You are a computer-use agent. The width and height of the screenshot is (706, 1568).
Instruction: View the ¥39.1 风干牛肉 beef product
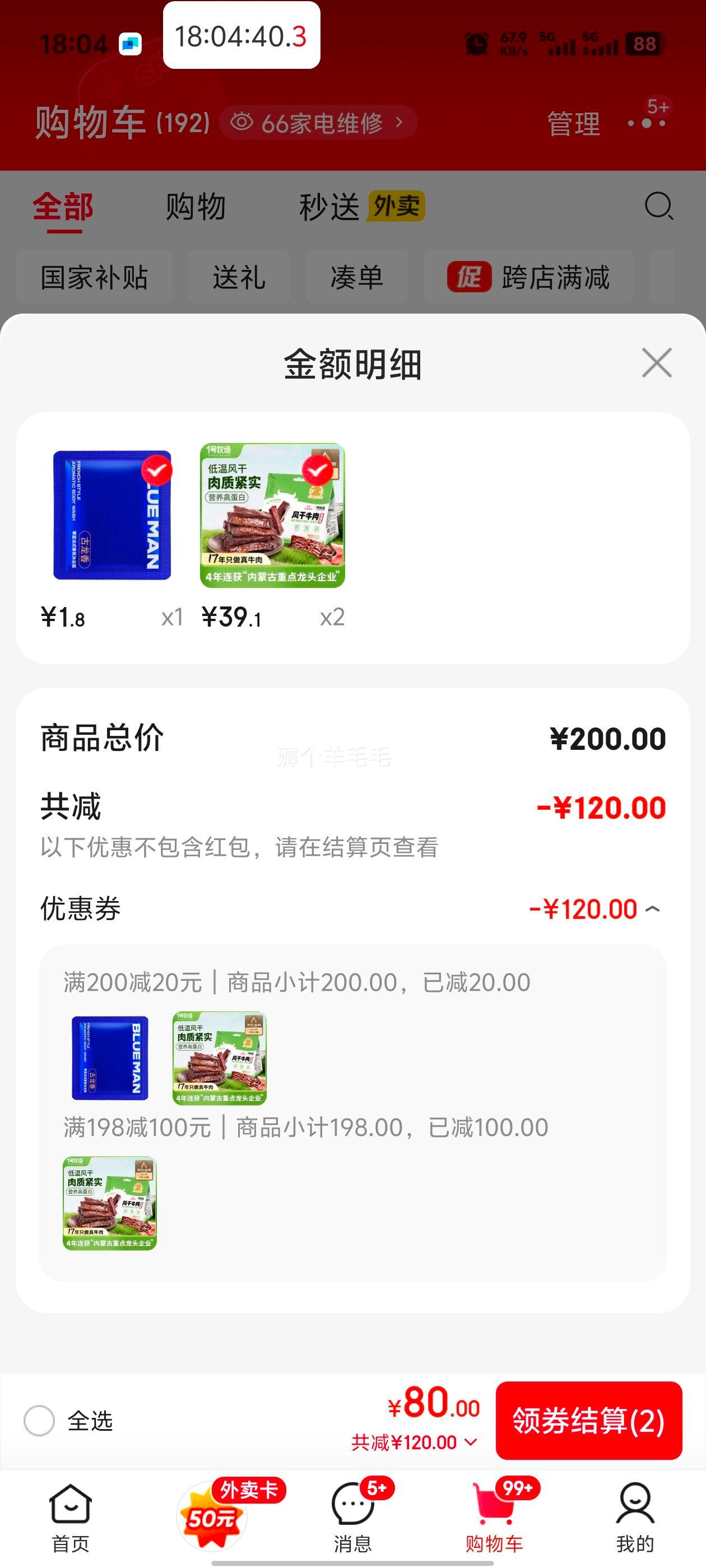click(x=272, y=515)
